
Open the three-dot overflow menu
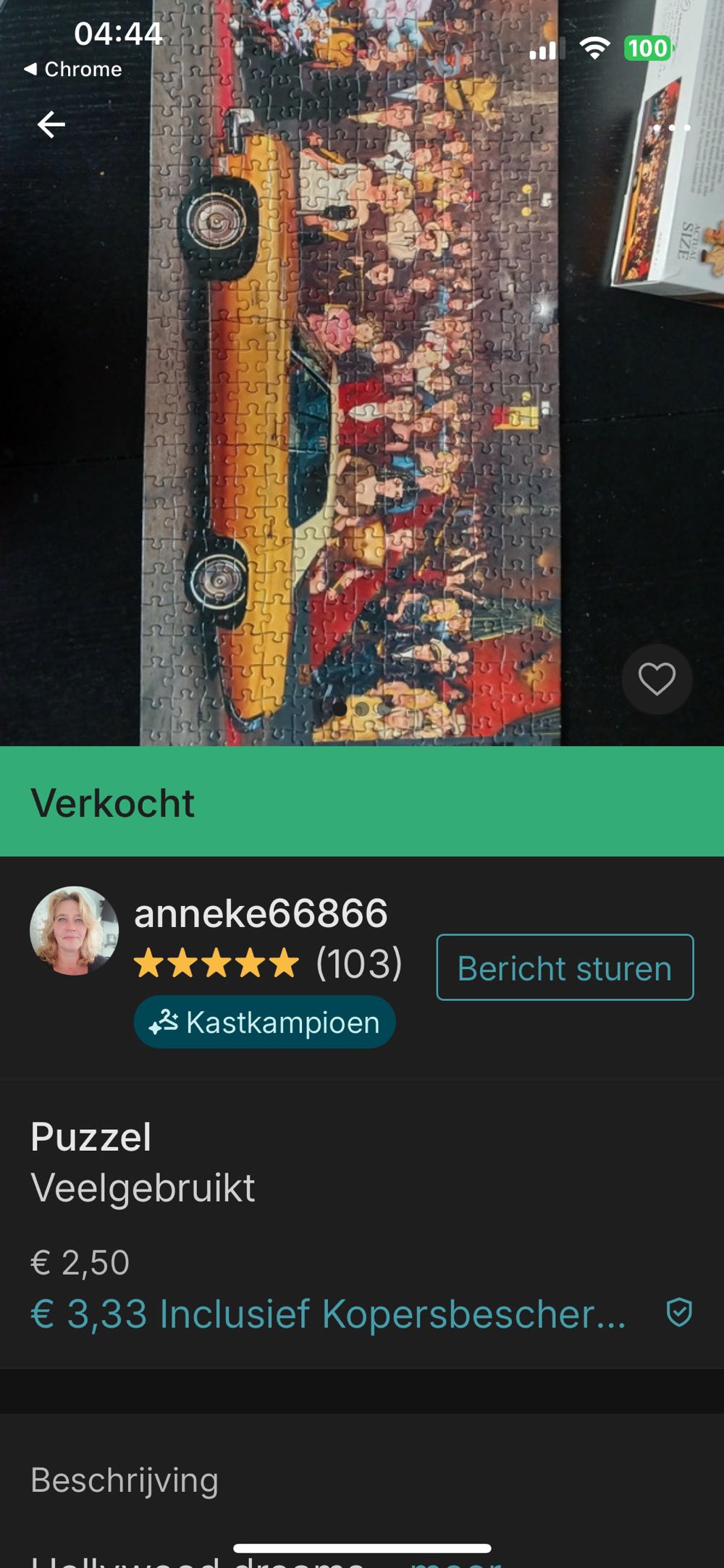[x=671, y=128]
